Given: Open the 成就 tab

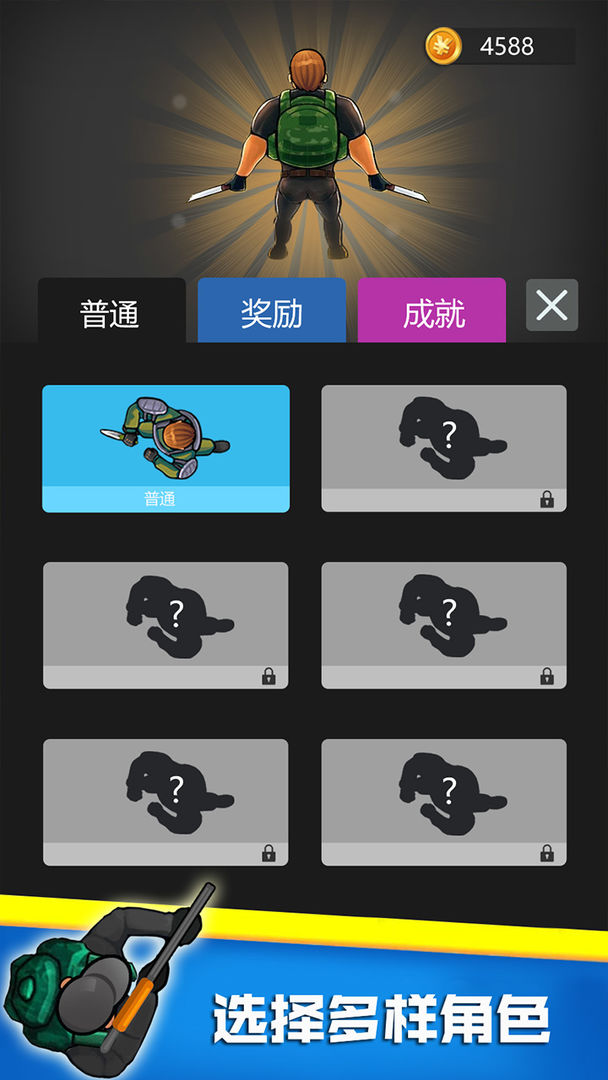Looking at the screenshot, I should point(432,312).
